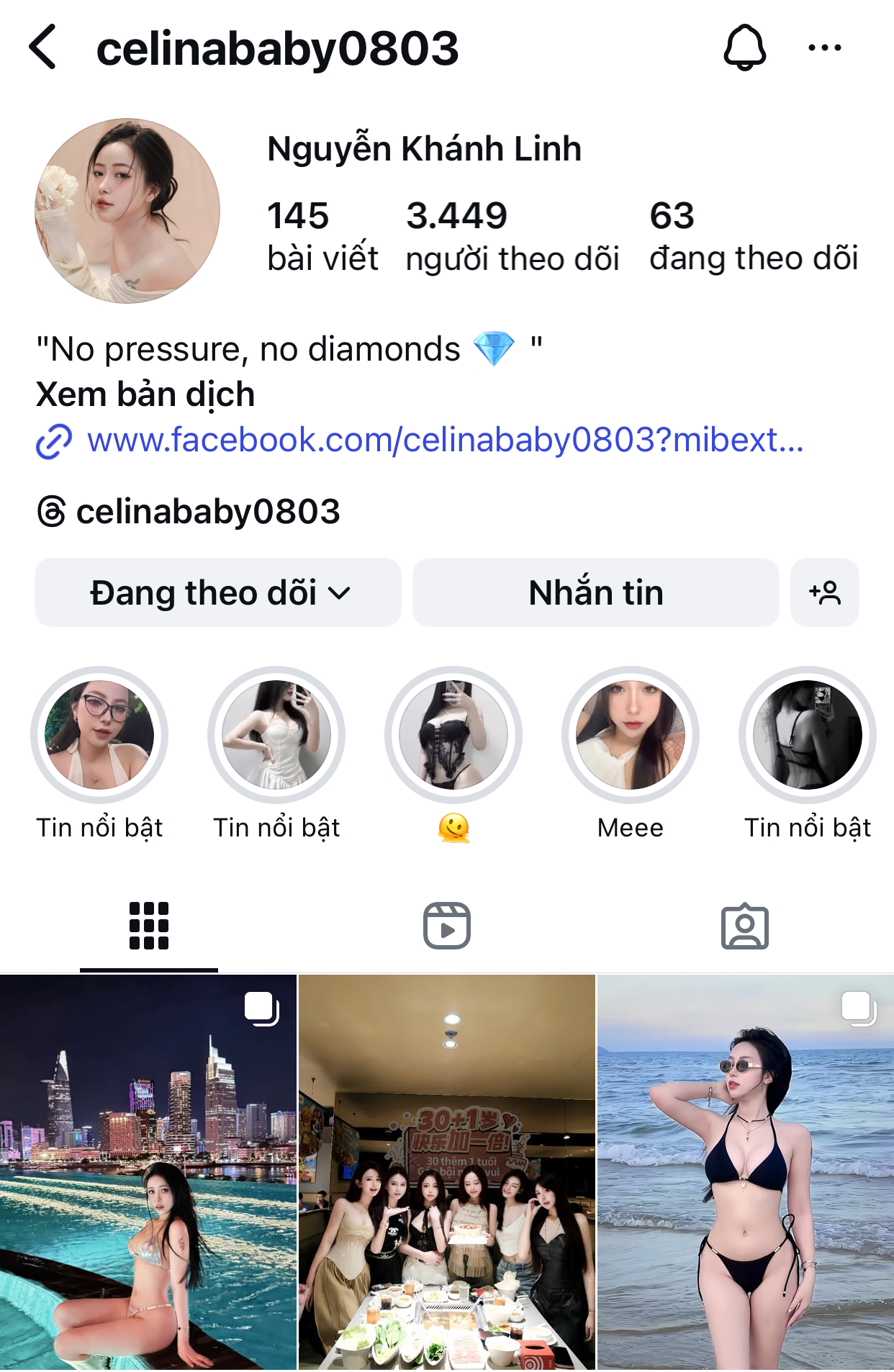Open the melting face emoji highlight
The image size is (894, 1372).
coord(453,736)
